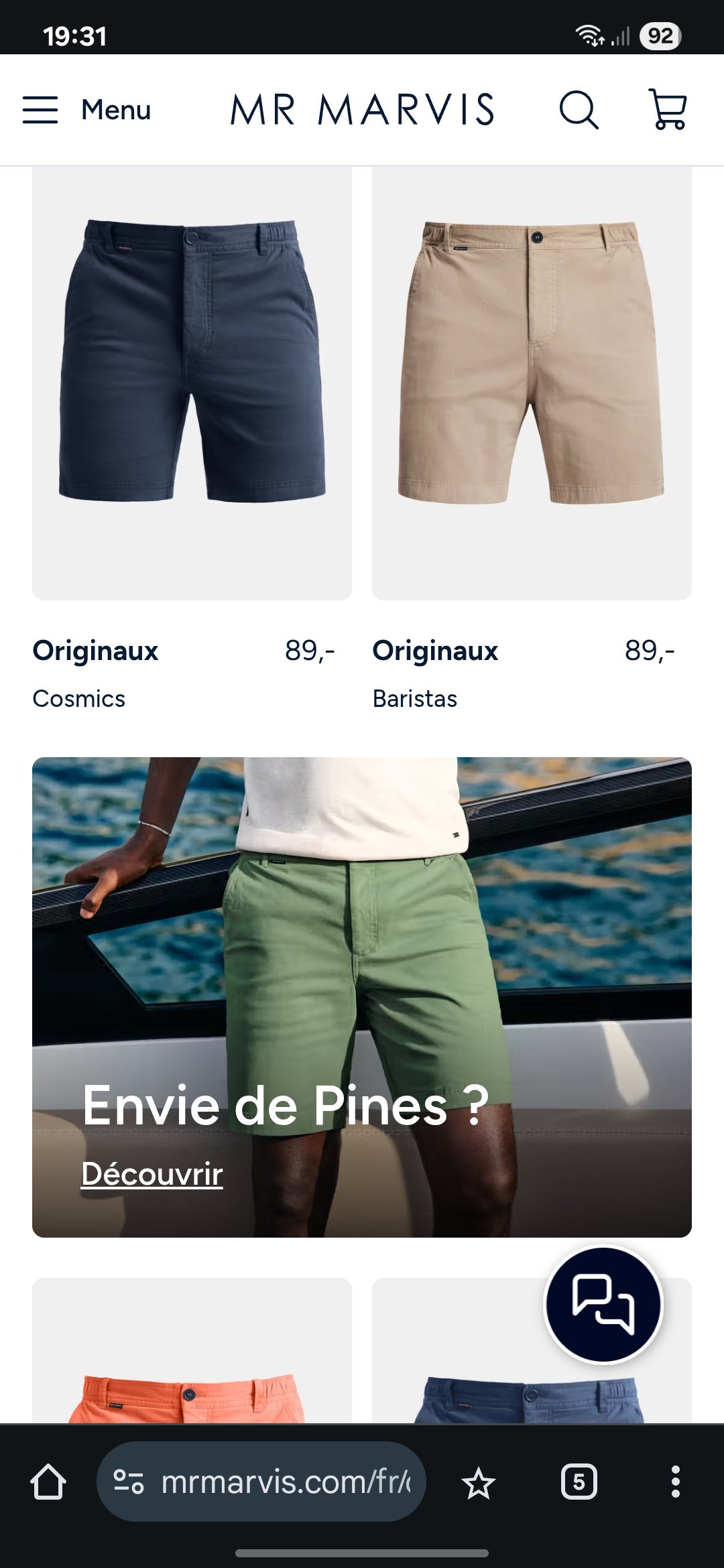Click the MR MARVIS logo
The image size is (724, 1568).
[x=362, y=109]
